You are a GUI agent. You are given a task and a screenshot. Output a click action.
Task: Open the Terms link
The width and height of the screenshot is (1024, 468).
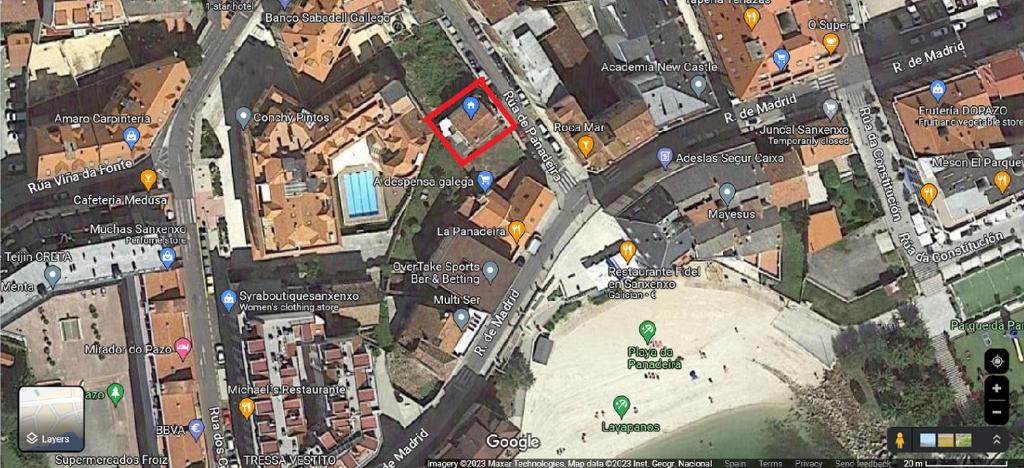click(x=770, y=463)
